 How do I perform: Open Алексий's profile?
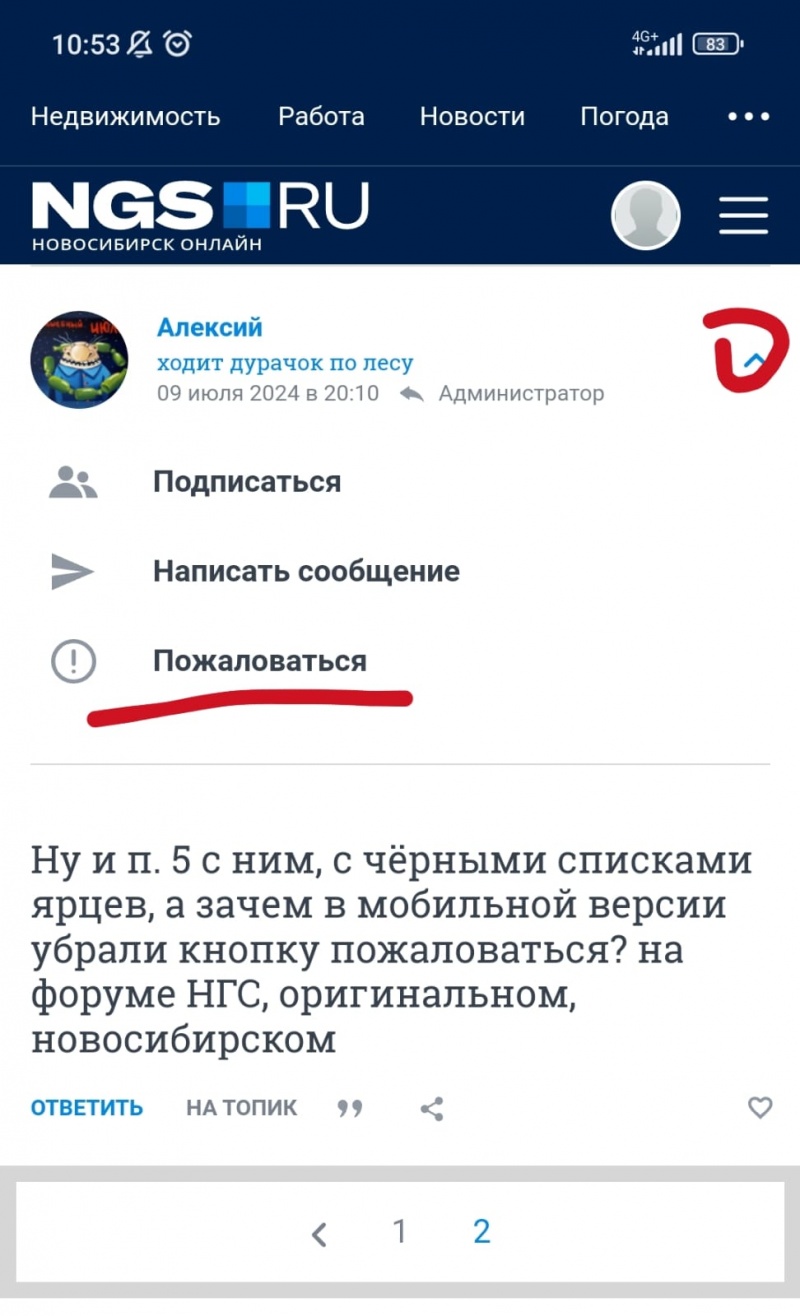point(209,328)
